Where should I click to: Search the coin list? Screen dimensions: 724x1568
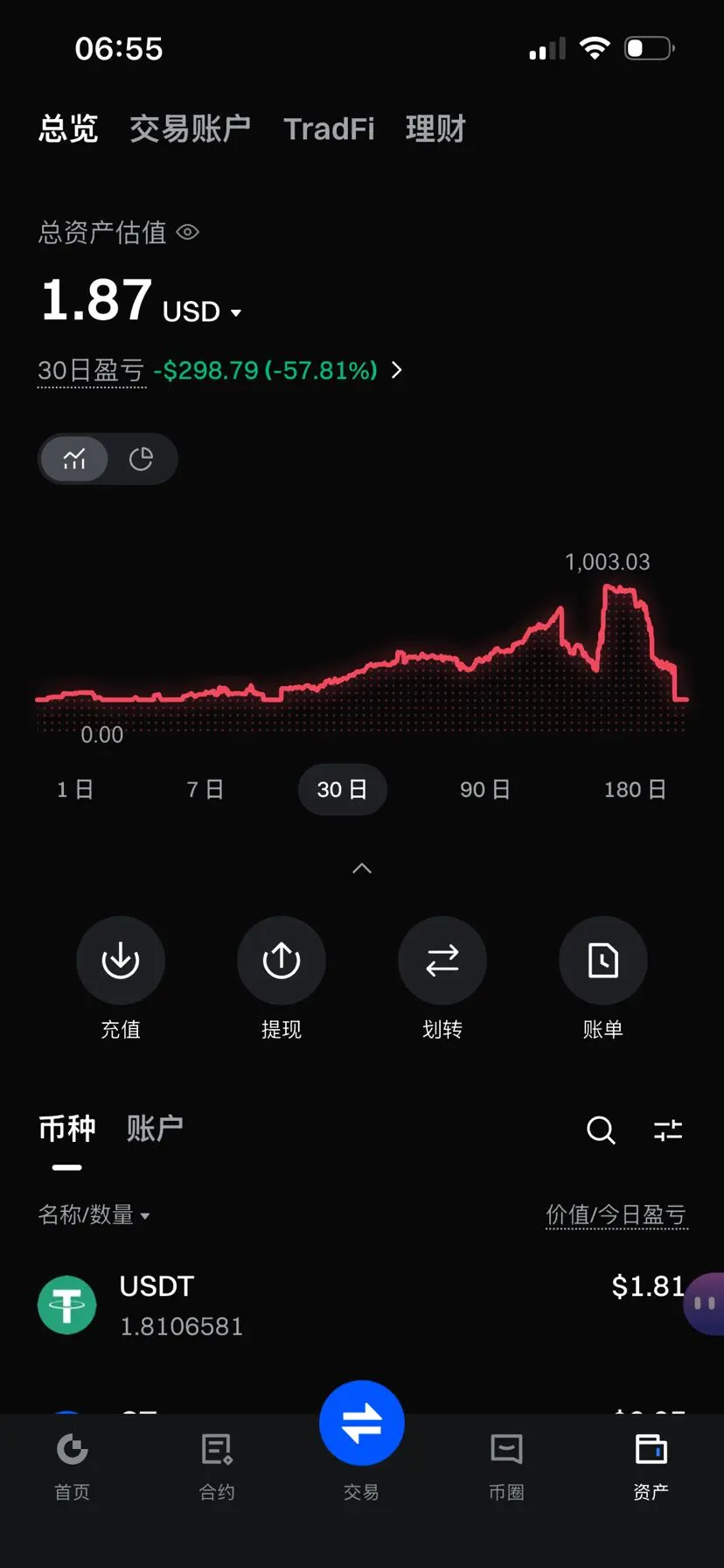601,1130
